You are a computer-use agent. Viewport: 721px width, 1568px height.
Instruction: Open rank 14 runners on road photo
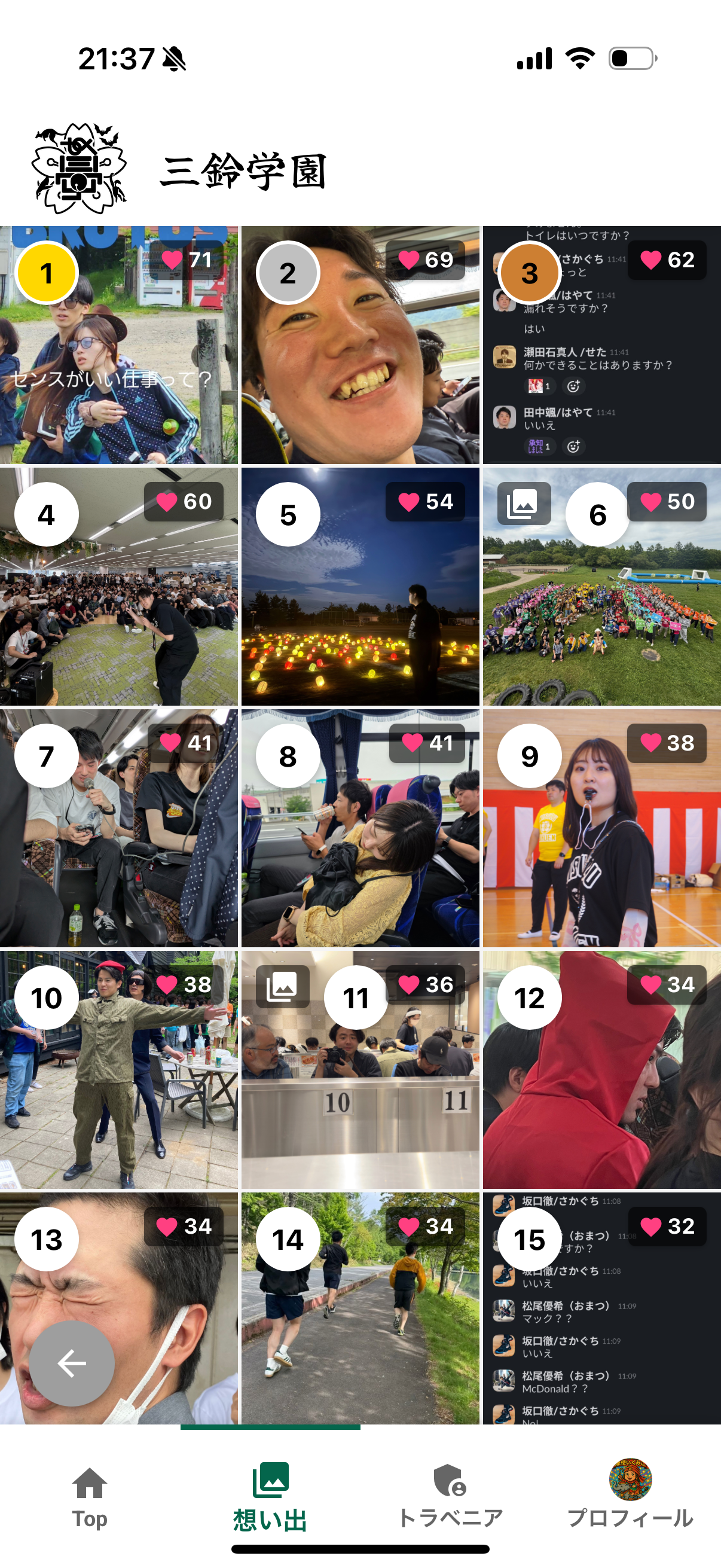pyautogui.click(x=360, y=1327)
